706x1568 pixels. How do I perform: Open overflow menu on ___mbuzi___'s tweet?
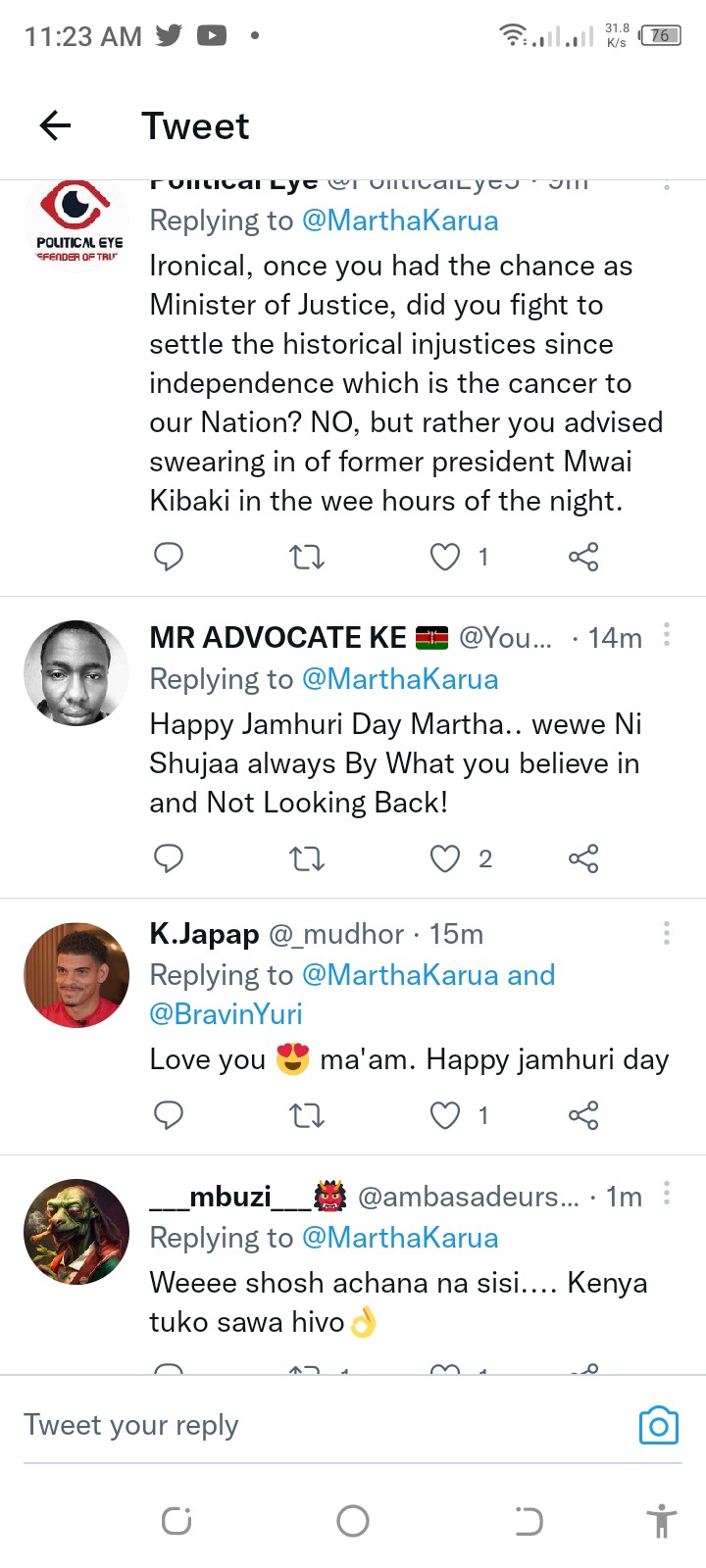[x=667, y=1194]
